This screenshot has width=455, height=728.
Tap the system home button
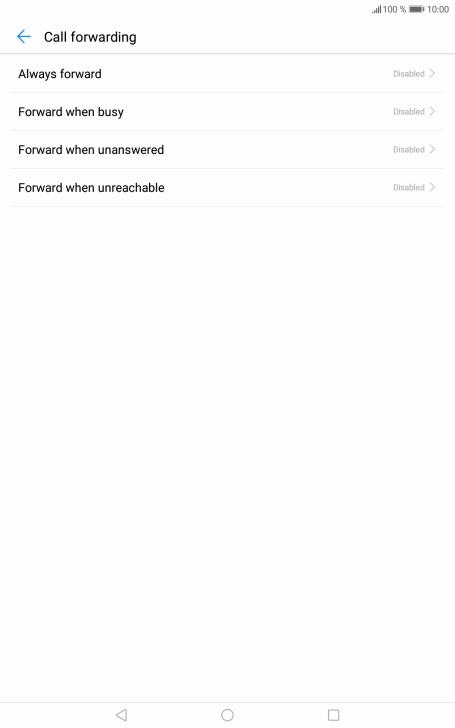click(228, 715)
